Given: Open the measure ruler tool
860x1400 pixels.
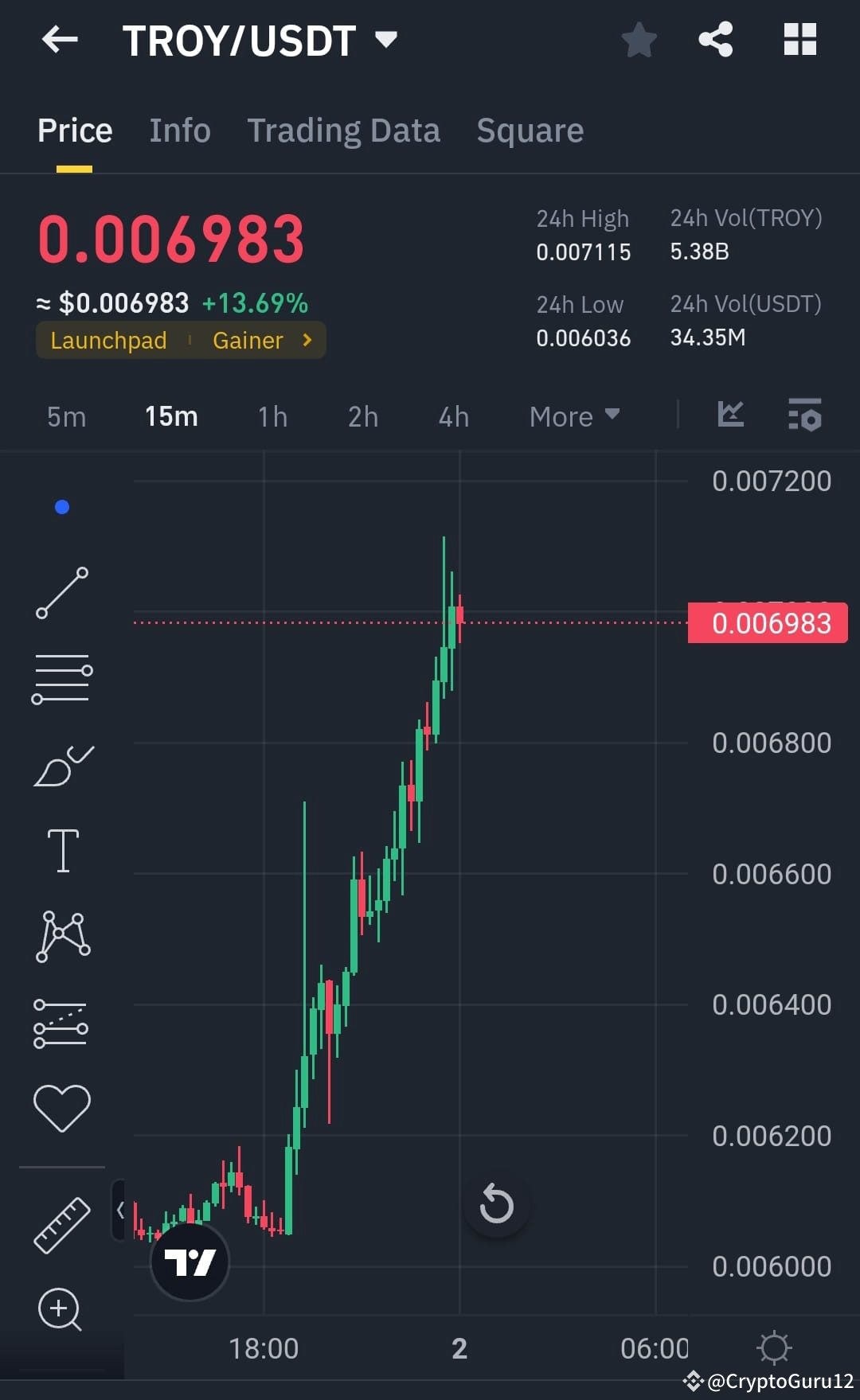Looking at the screenshot, I should [x=61, y=1223].
